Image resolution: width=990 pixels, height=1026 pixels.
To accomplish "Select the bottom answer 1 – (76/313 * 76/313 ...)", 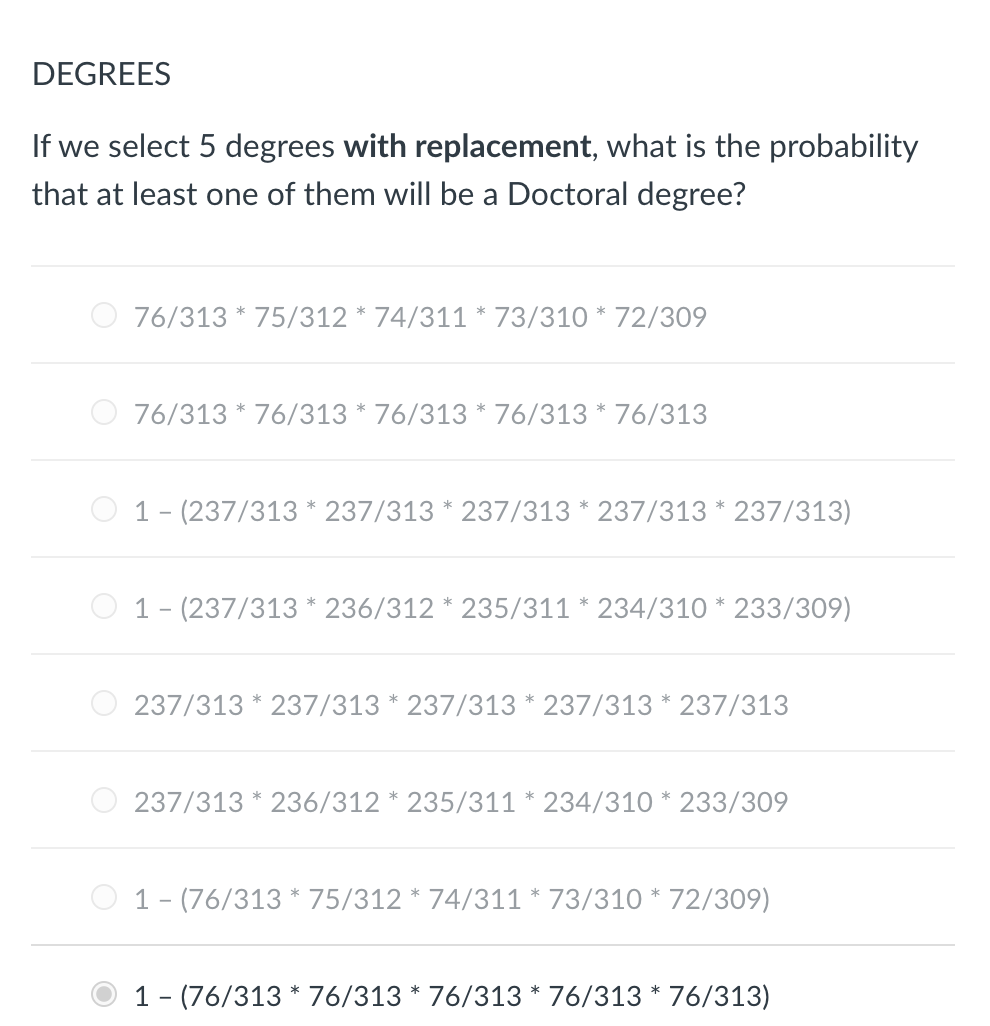I will point(450,994).
